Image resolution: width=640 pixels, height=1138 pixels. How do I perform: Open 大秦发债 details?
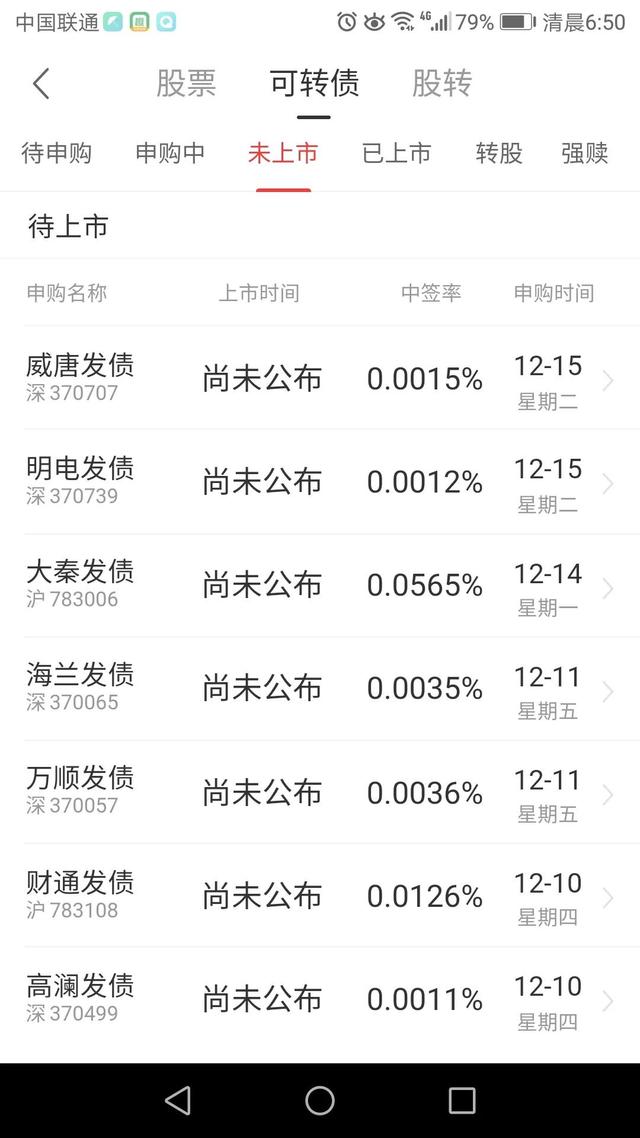(x=320, y=585)
